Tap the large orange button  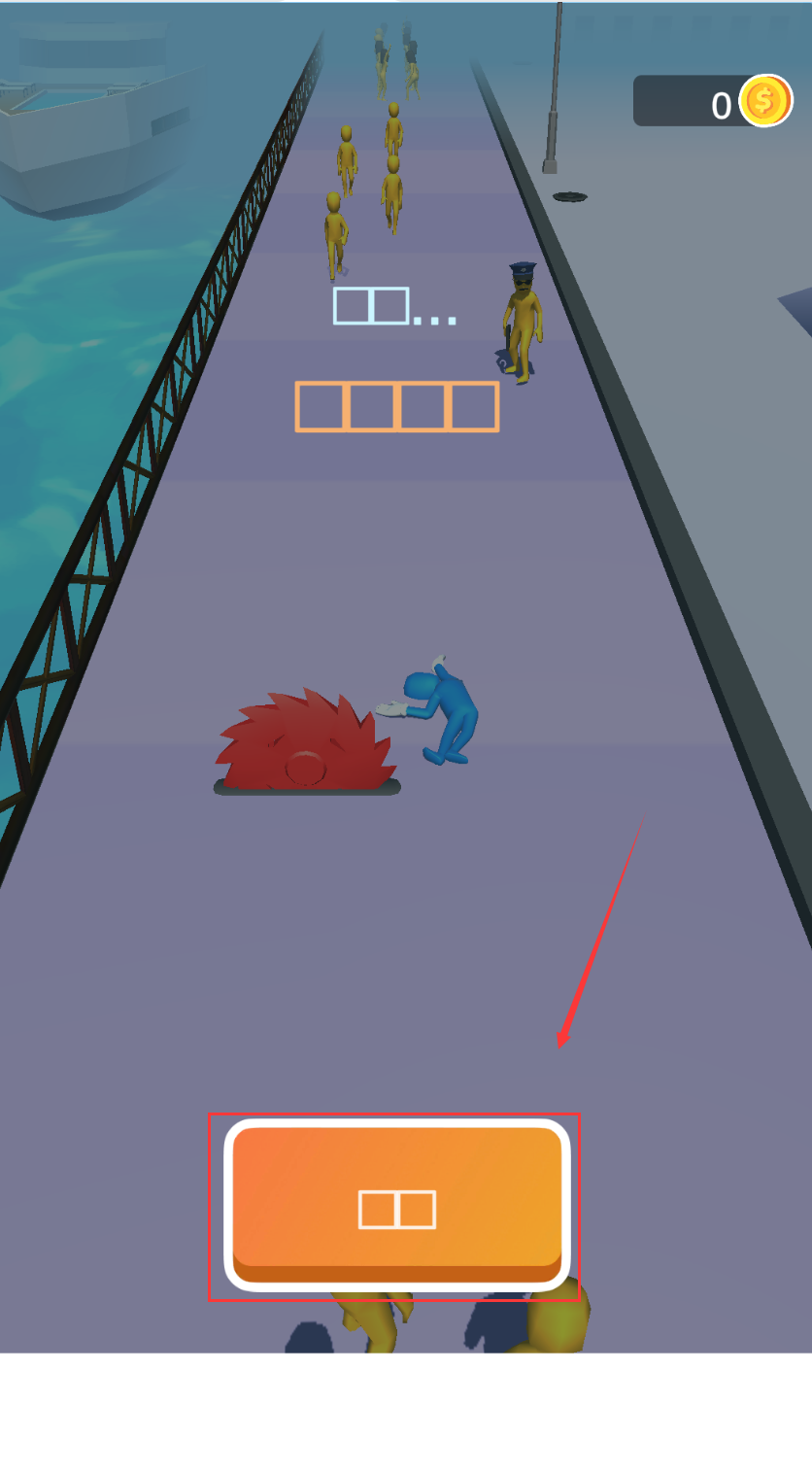pos(396,1205)
